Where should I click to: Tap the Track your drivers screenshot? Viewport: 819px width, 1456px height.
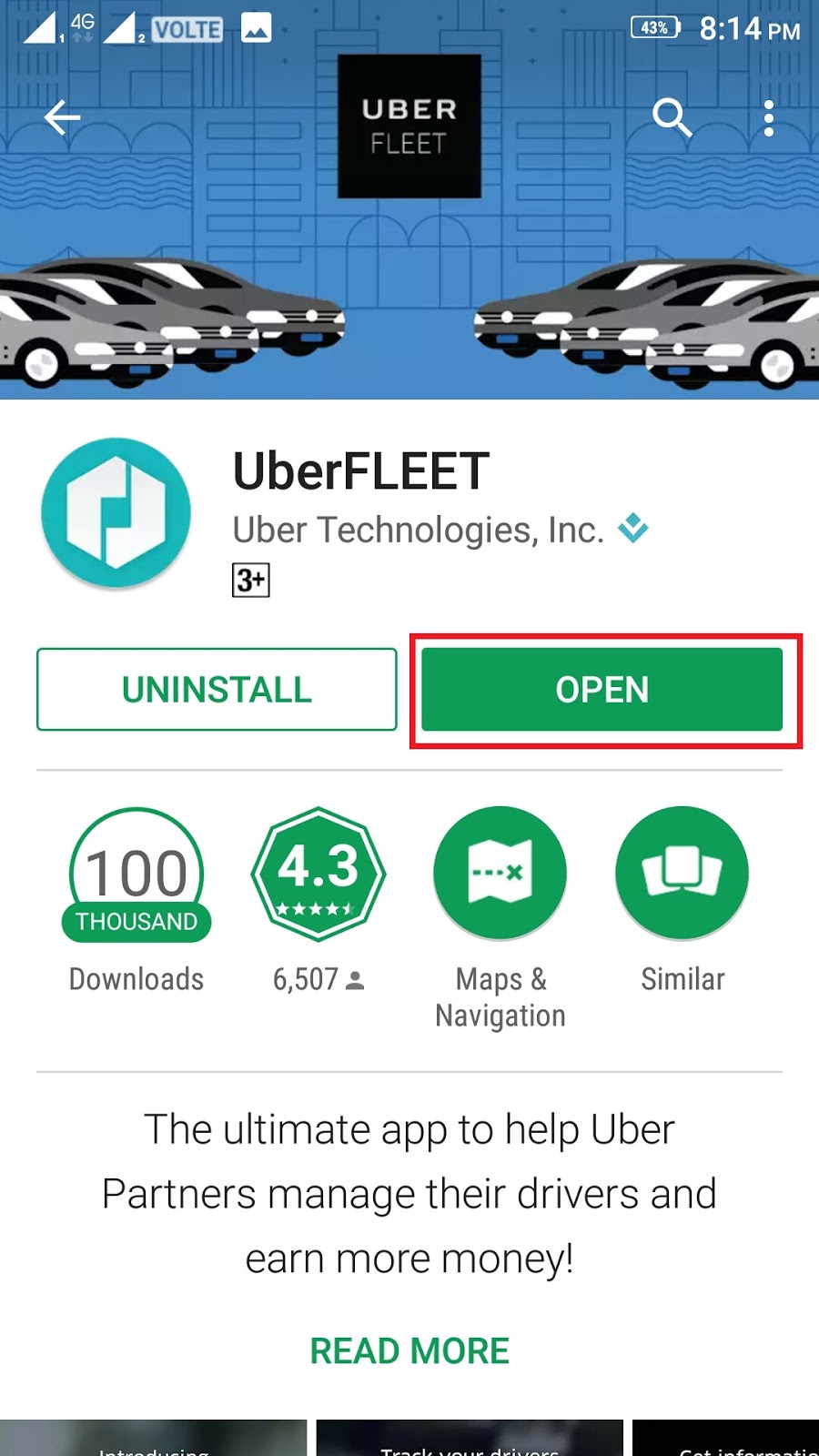470,1438
